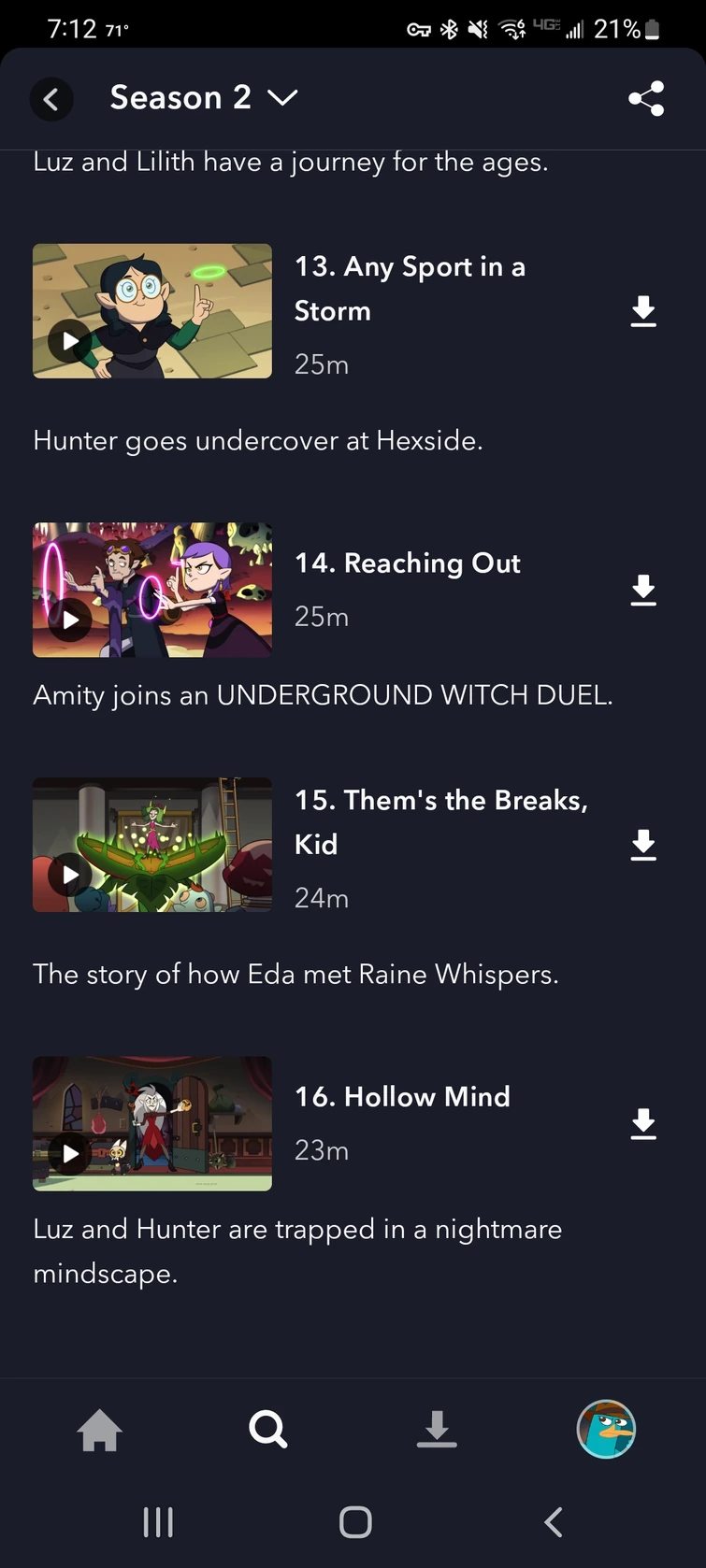This screenshot has width=706, height=1568.
Task: Play episode 16 Hollow Mind
Action: (x=71, y=1153)
